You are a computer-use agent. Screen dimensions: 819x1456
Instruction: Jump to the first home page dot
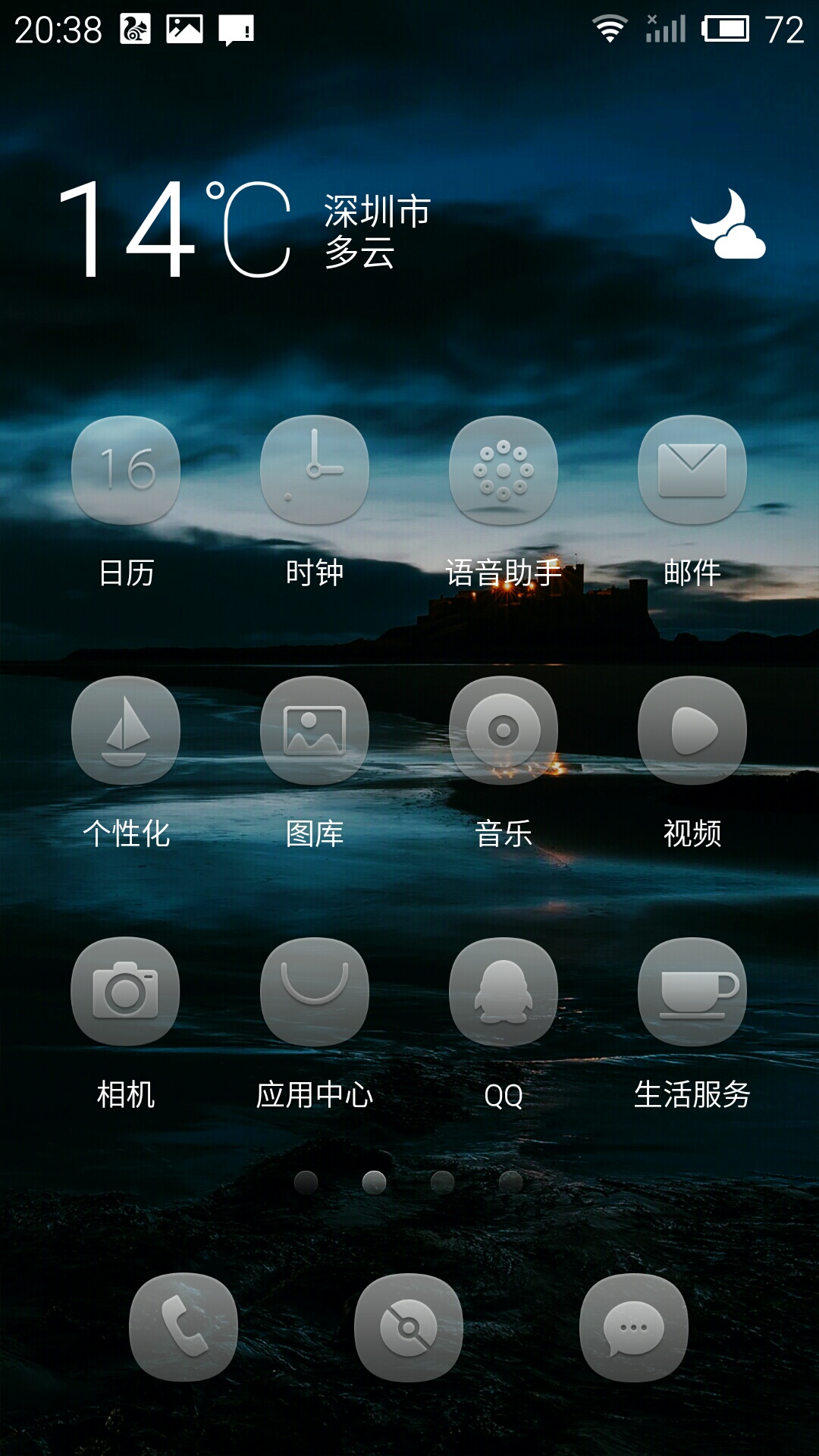click(x=306, y=1182)
